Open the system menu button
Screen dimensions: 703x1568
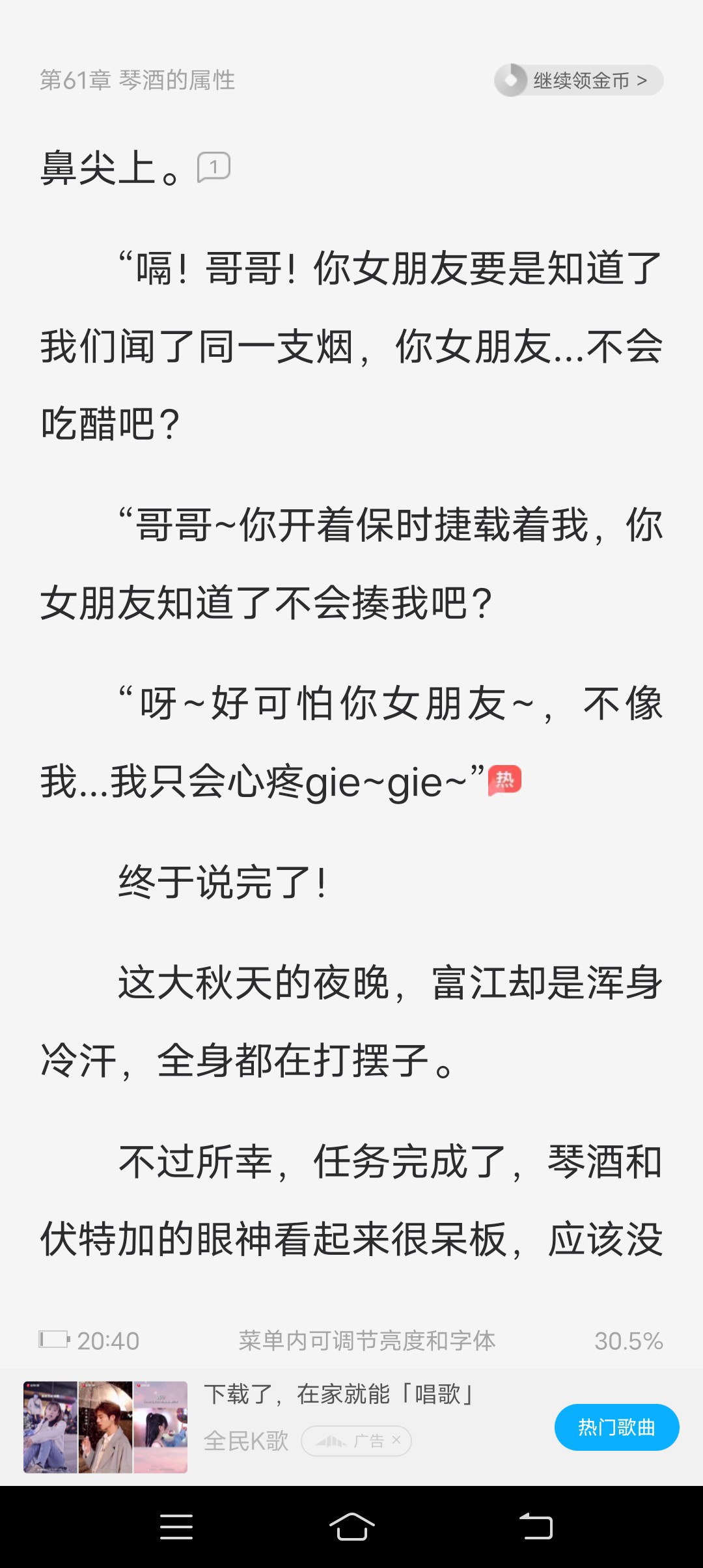click(x=176, y=1526)
